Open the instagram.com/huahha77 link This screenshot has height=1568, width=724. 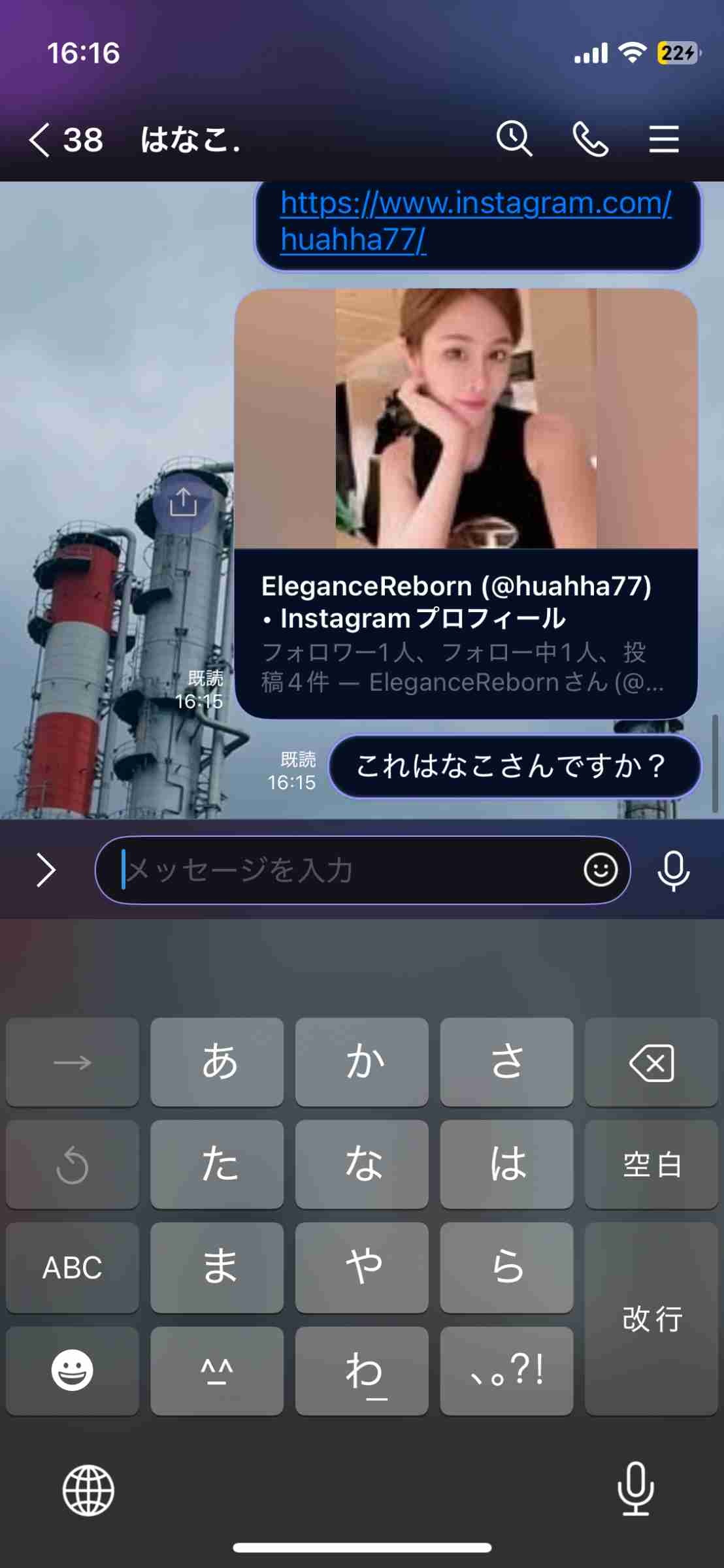(476, 221)
